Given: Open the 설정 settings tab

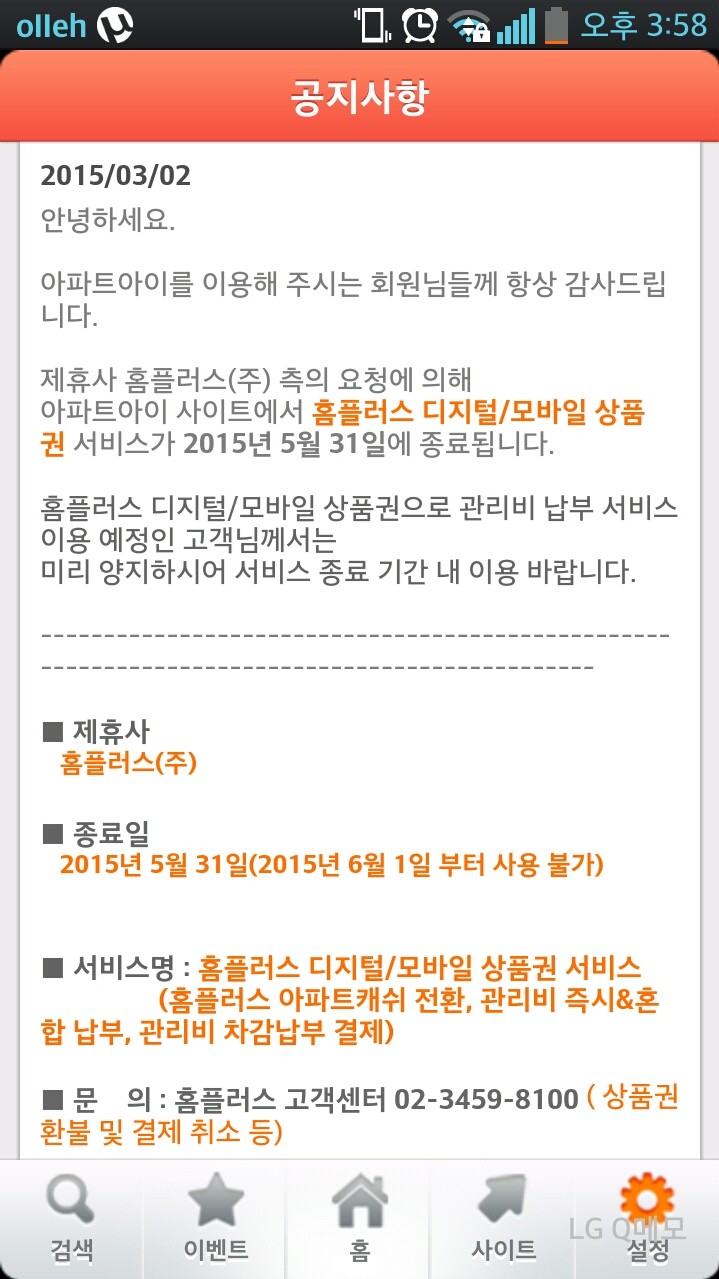Looking at the screenshot, I should click(x=647, y=1218).
